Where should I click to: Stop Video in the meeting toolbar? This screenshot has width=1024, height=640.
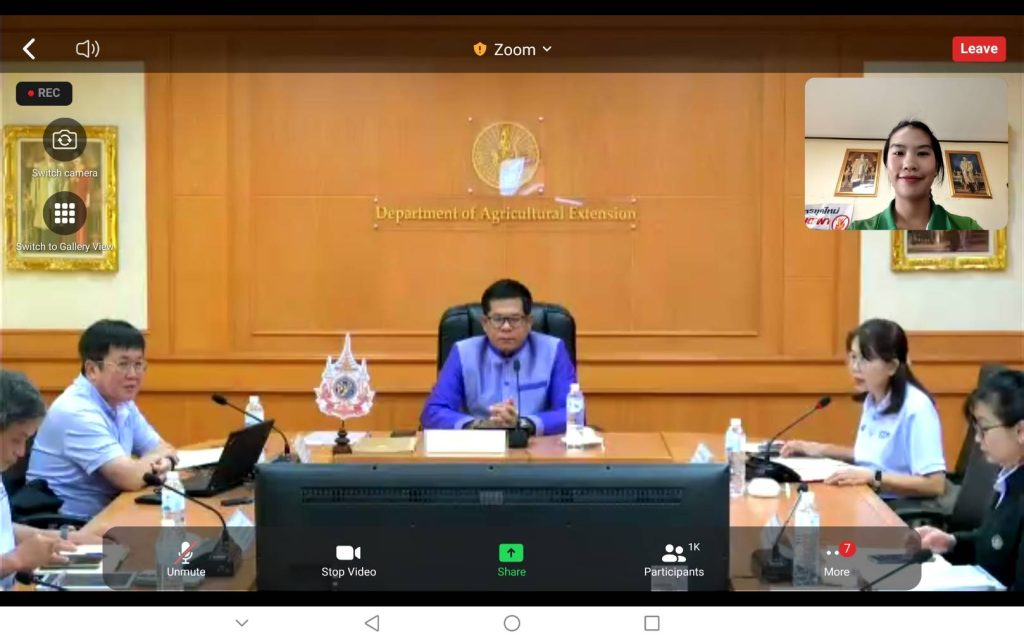click(348, 558)
